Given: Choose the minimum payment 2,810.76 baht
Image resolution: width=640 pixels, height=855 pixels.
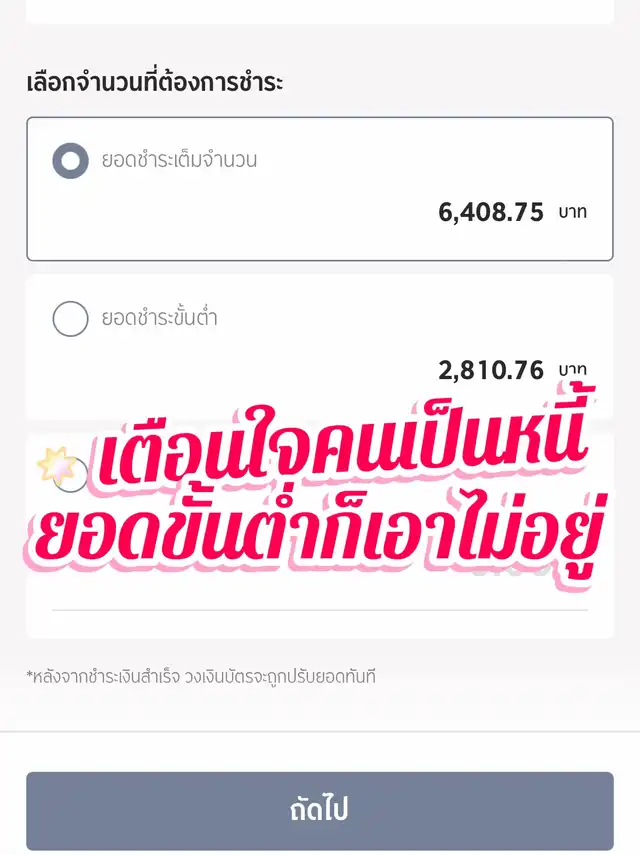Looking at the screenshot, I should [71, 319].
